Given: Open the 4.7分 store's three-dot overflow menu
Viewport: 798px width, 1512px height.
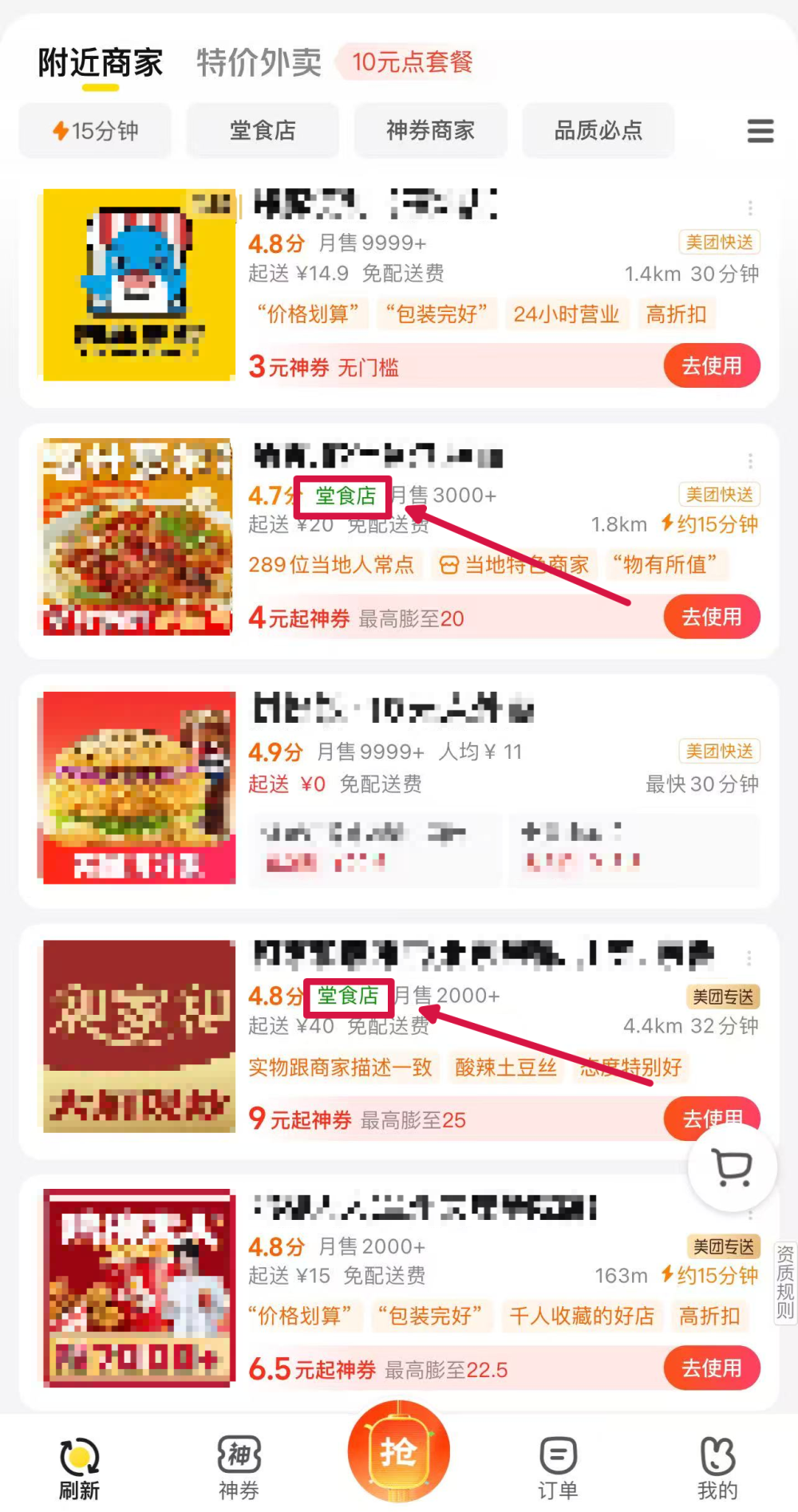Looking at the screenshot, I should 750,460.
